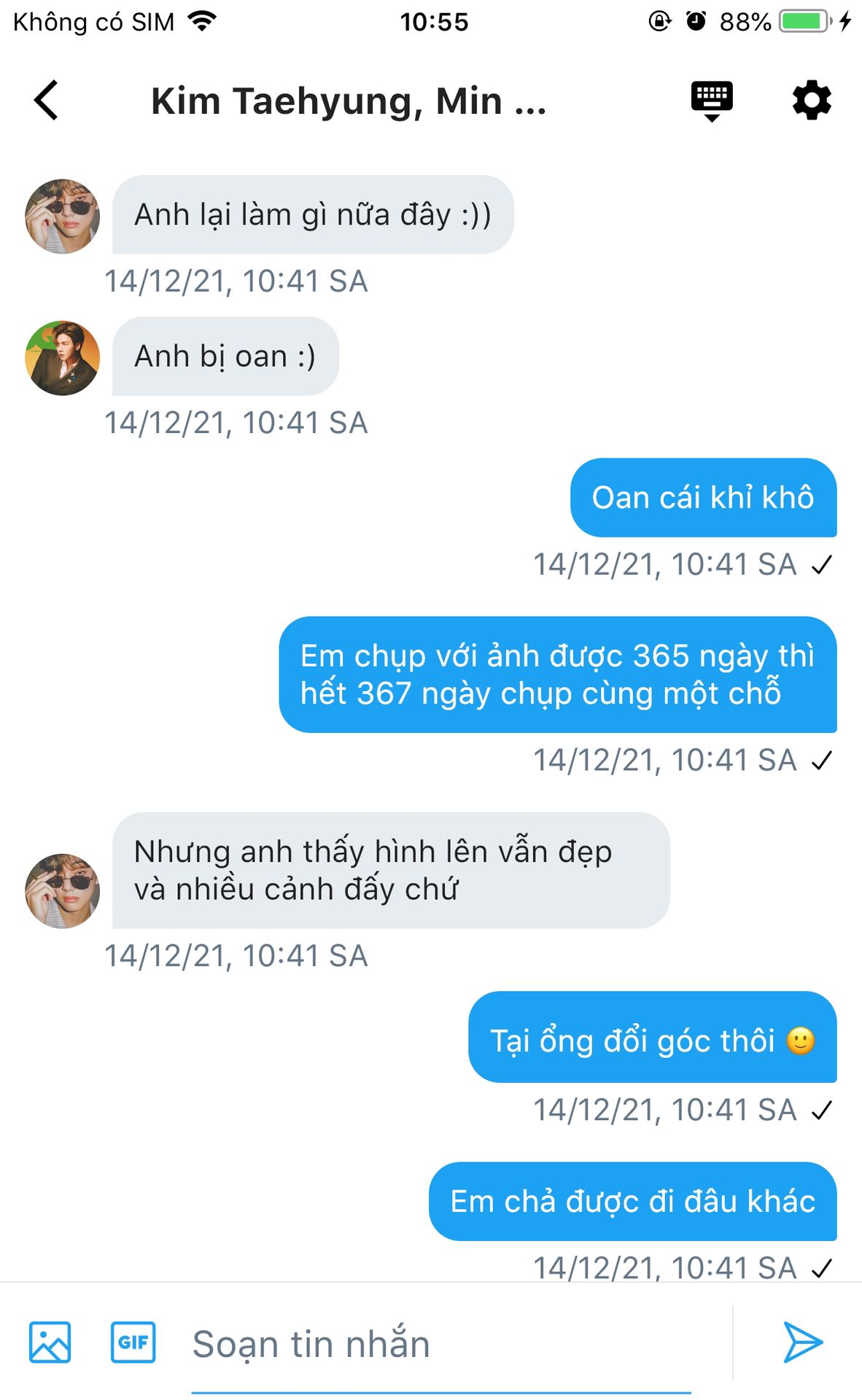Viewport: 862px width, 1400px height.
Task: Open chat settings gear
Action: coord(812,100)
